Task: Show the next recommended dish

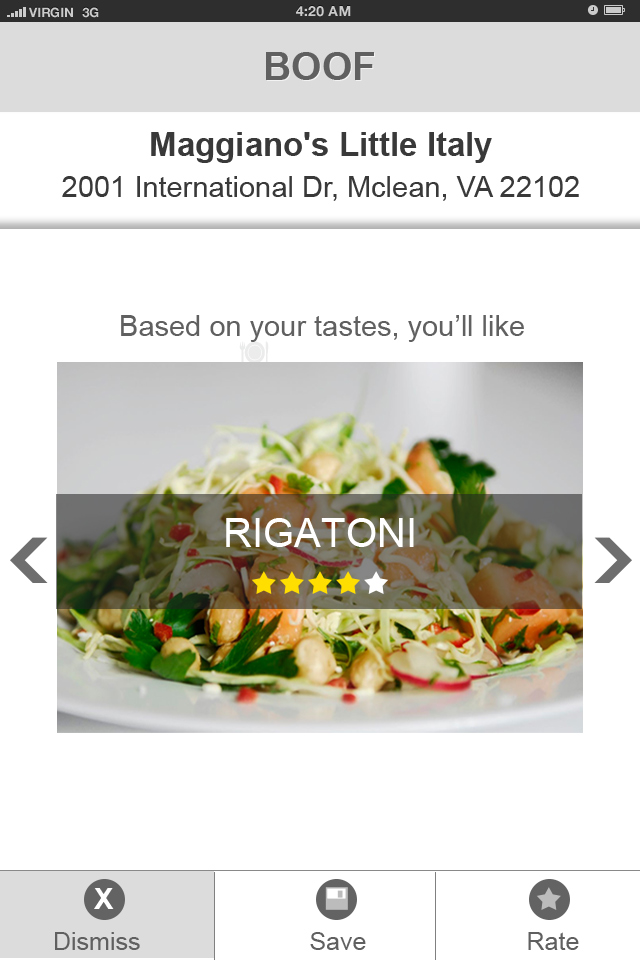Action: (612, 560)
